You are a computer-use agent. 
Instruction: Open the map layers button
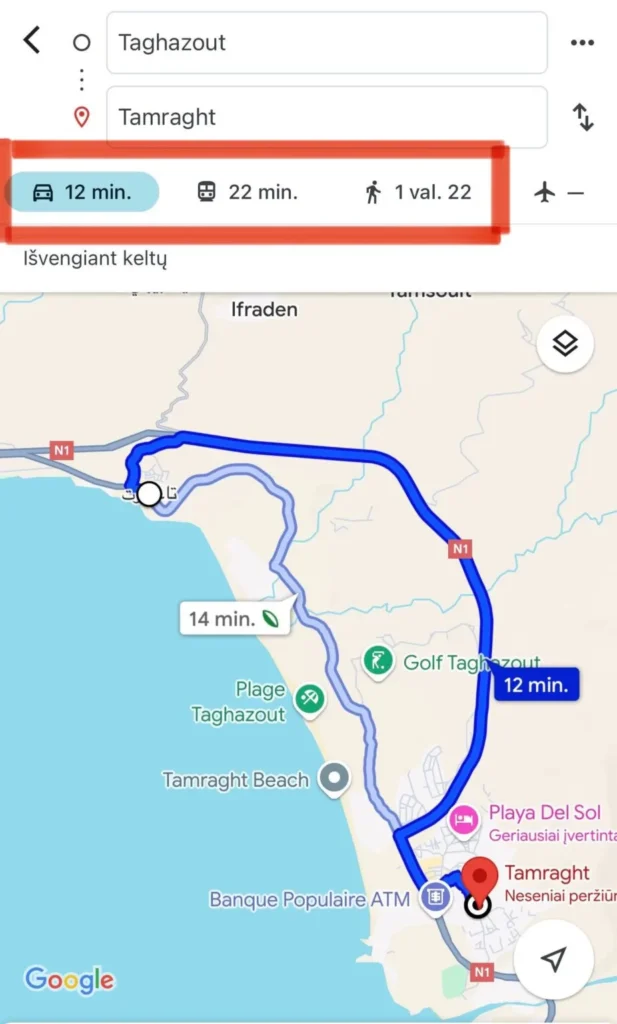point(565,345)
